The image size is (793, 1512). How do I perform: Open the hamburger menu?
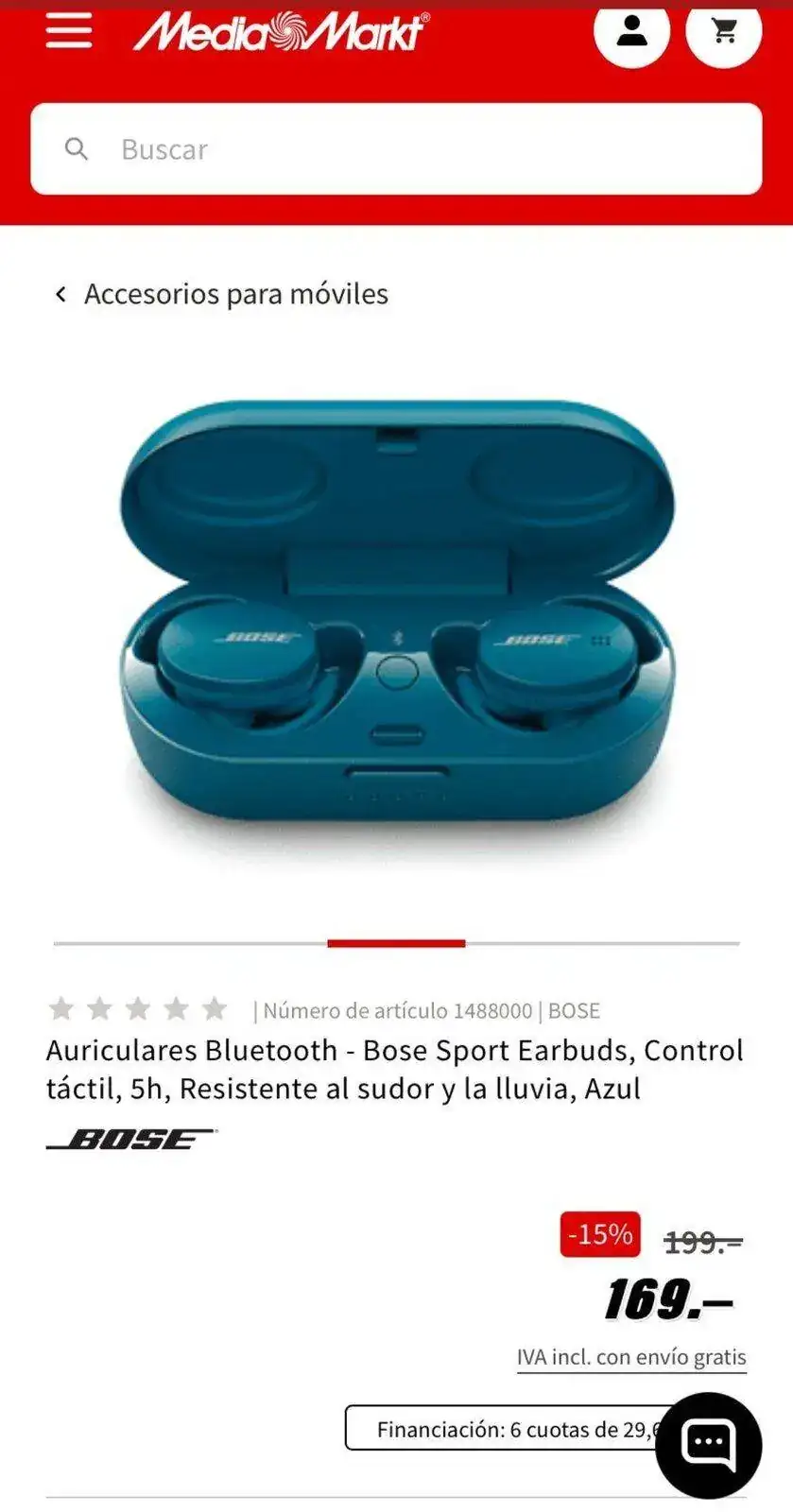coord(69,31)
